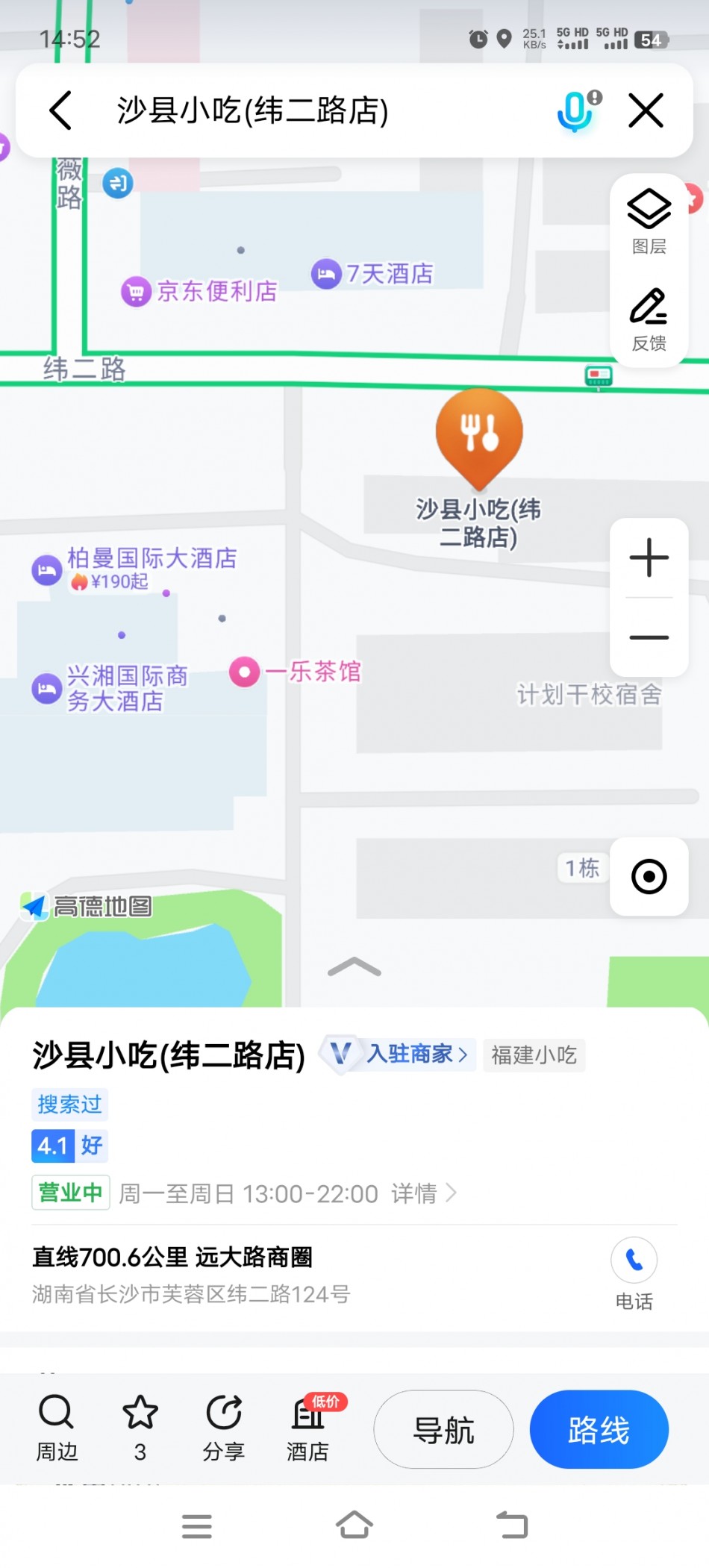Go back using the search bar arrow

coord(60,110)
